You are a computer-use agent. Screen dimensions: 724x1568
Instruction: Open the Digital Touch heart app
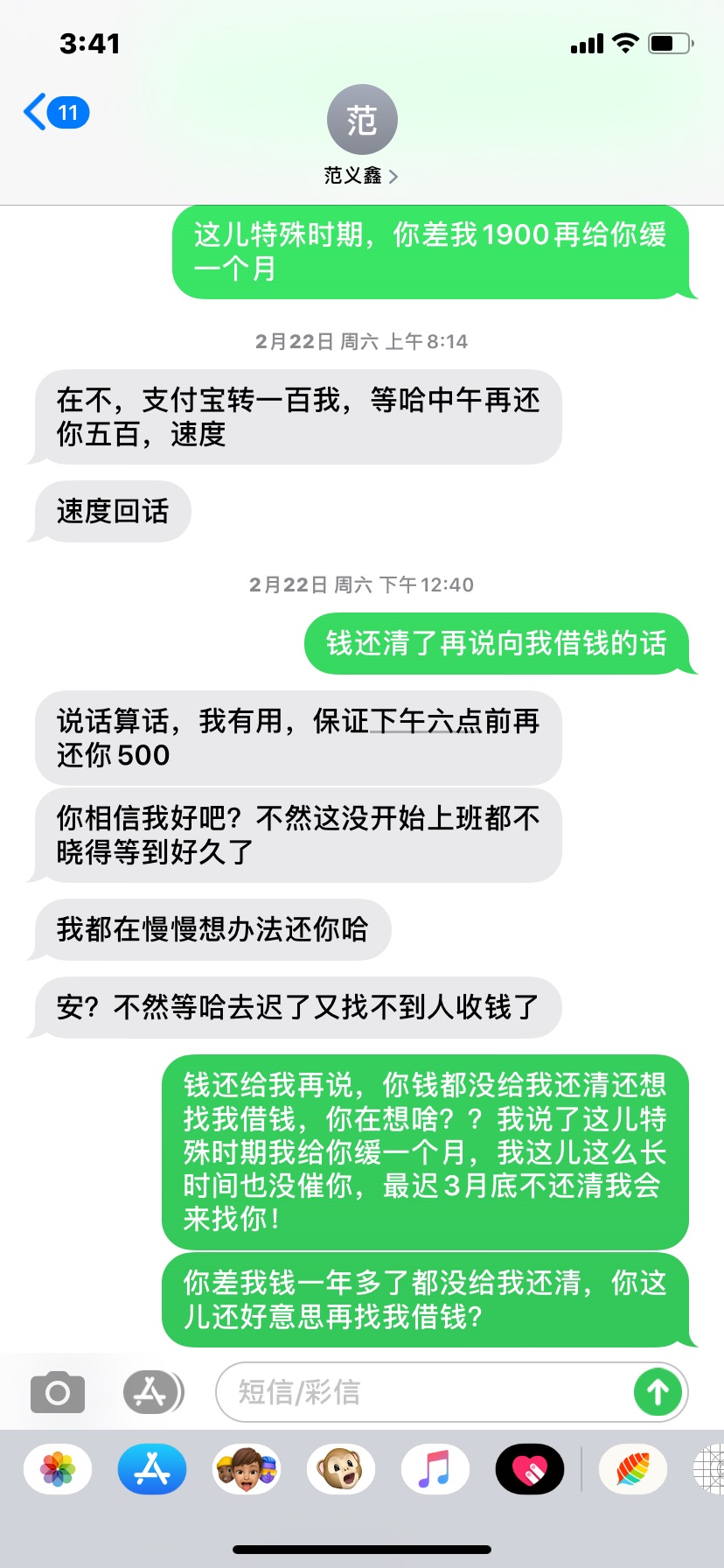click(x=529, y=1469)
